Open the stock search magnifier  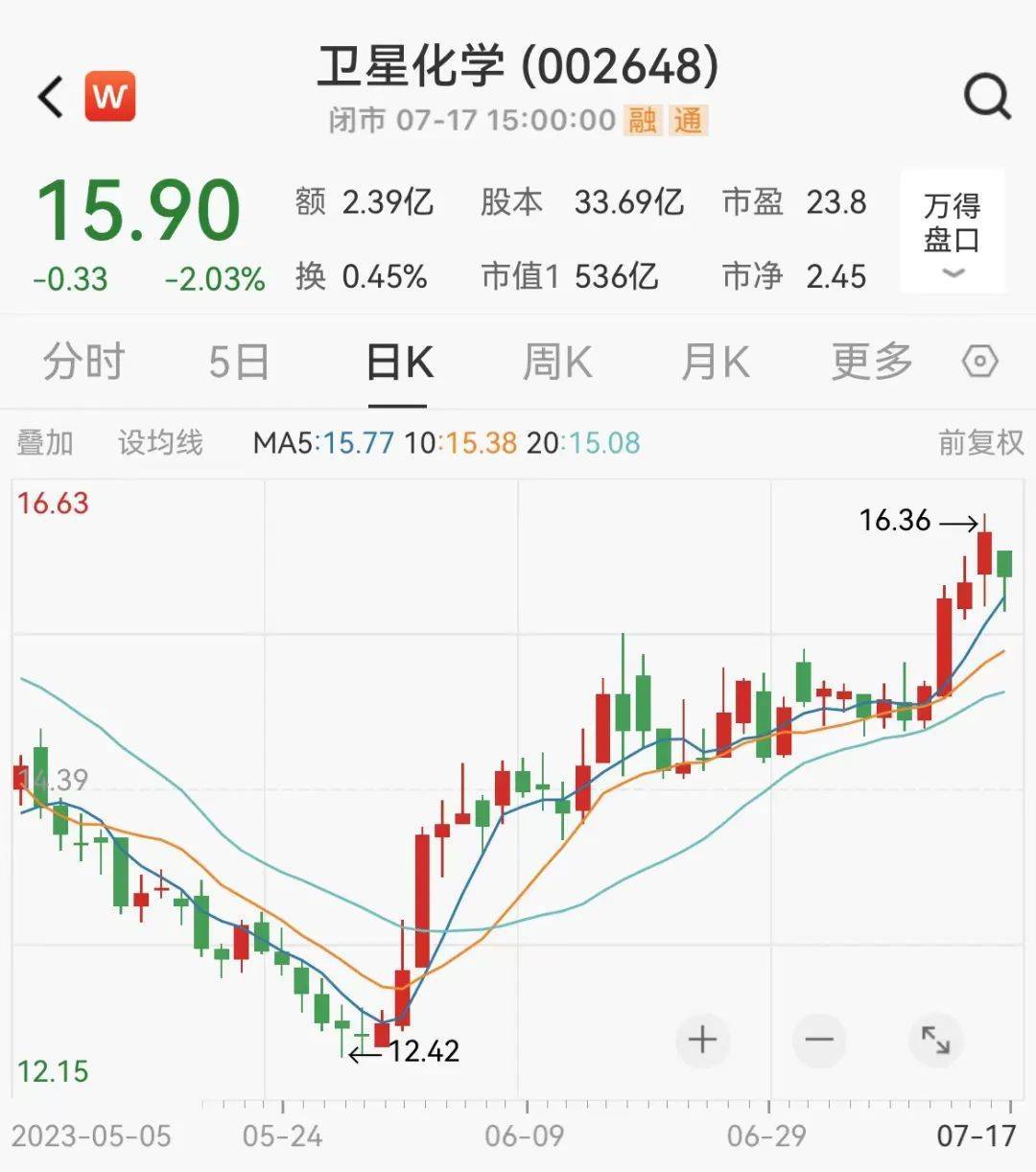point(986,96)
